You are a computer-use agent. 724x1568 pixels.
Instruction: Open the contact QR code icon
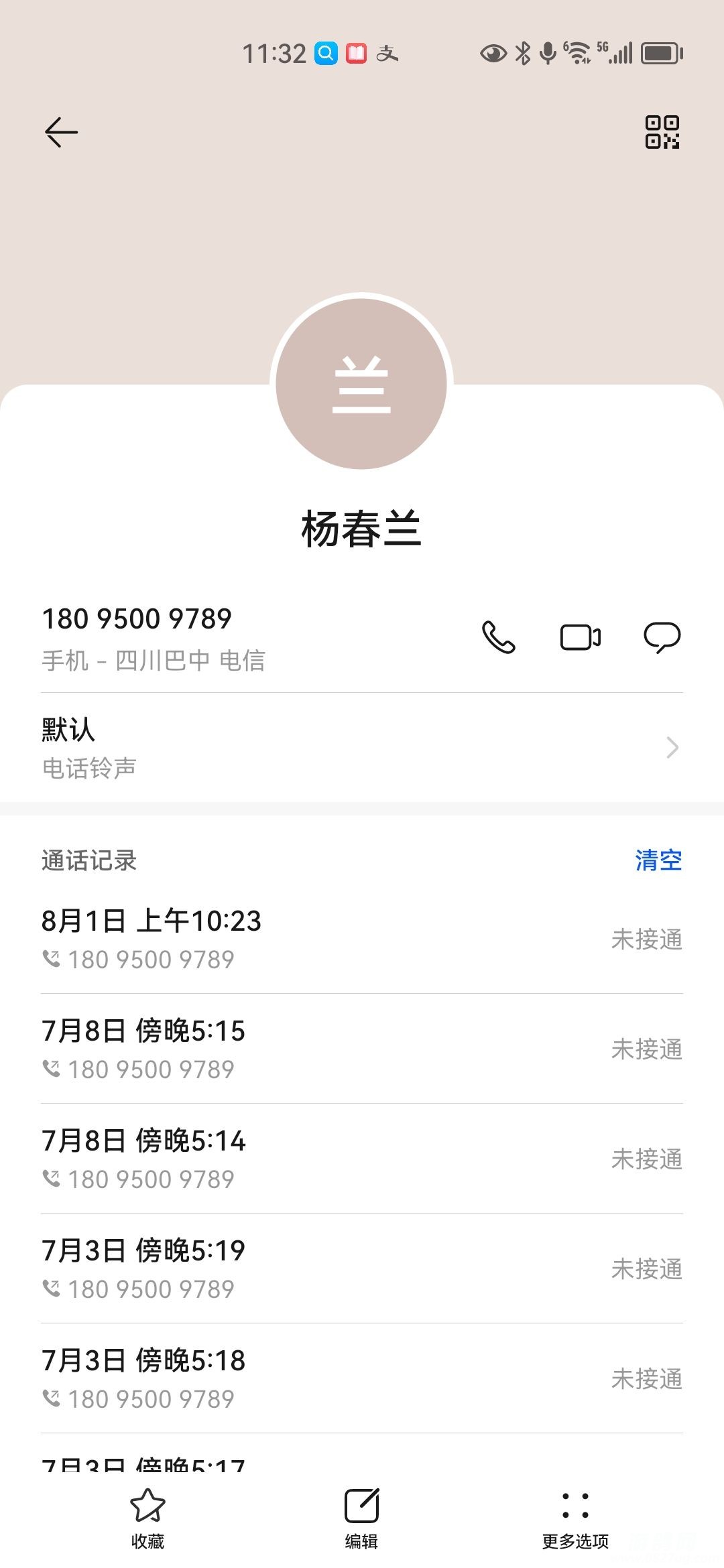point(662,132)
